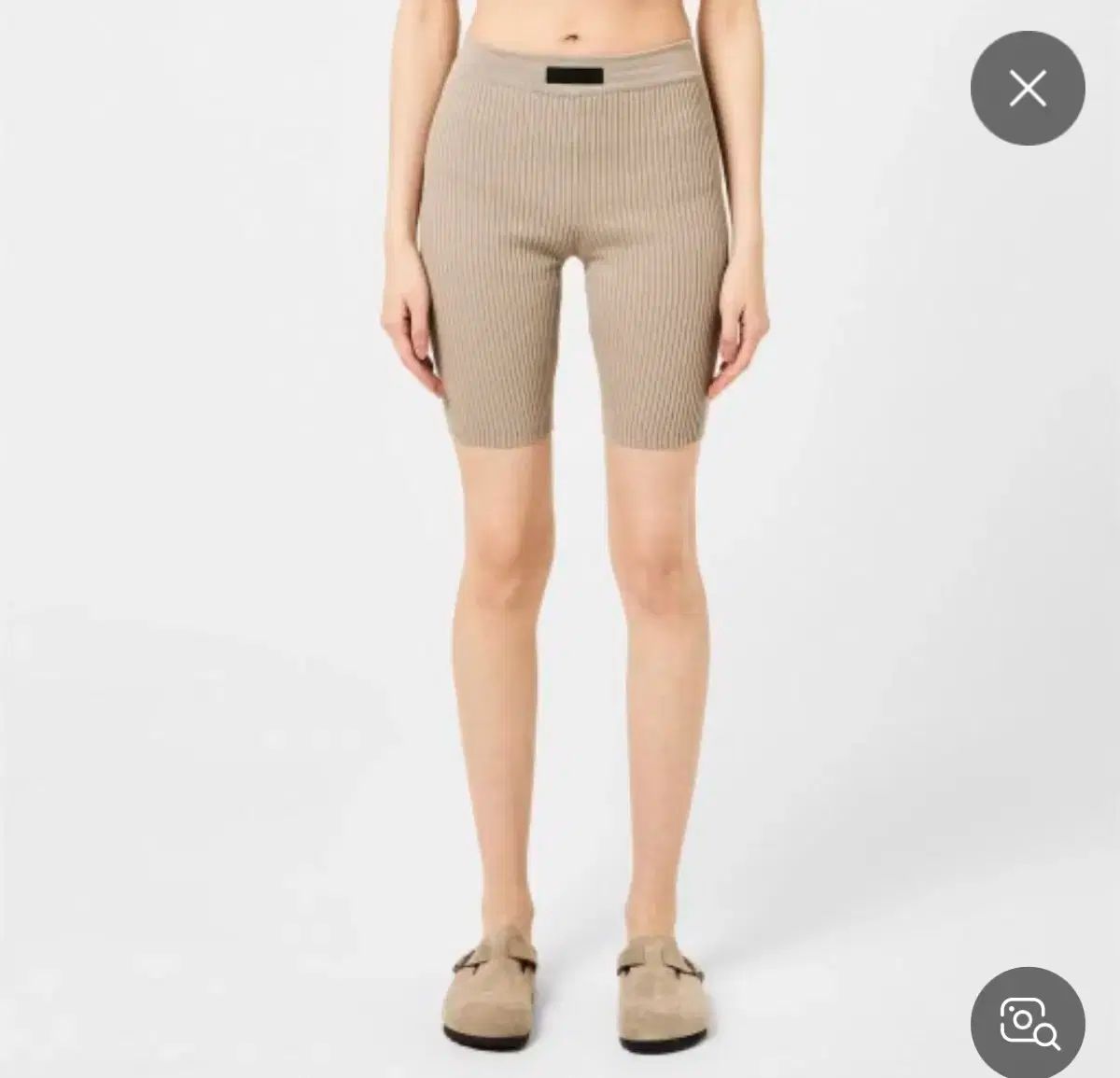Search for similar items with image search
Viewport: 1120px width, 1078px height.
pyautogui.click(x=1028, y=1021)
